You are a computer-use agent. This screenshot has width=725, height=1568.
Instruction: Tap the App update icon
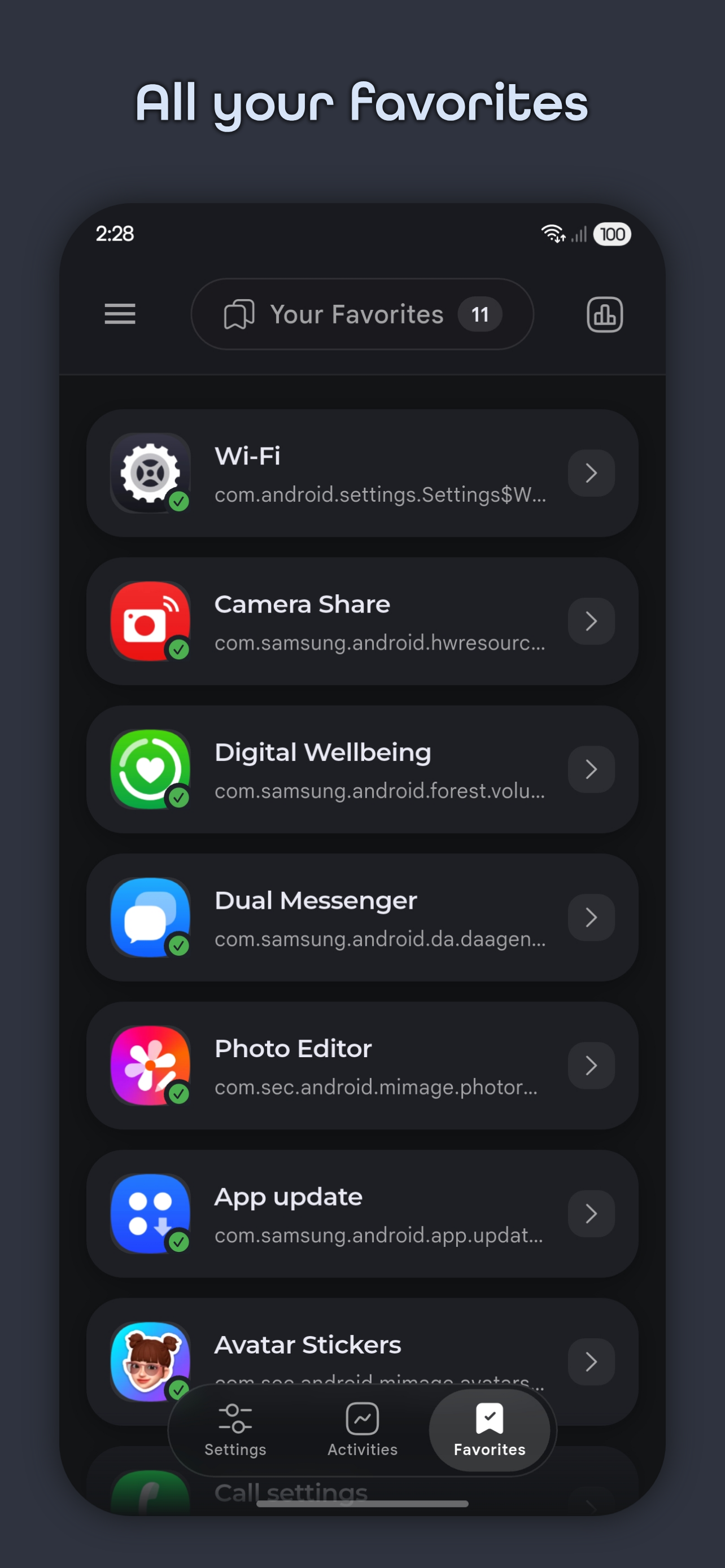click(150, 1213)
